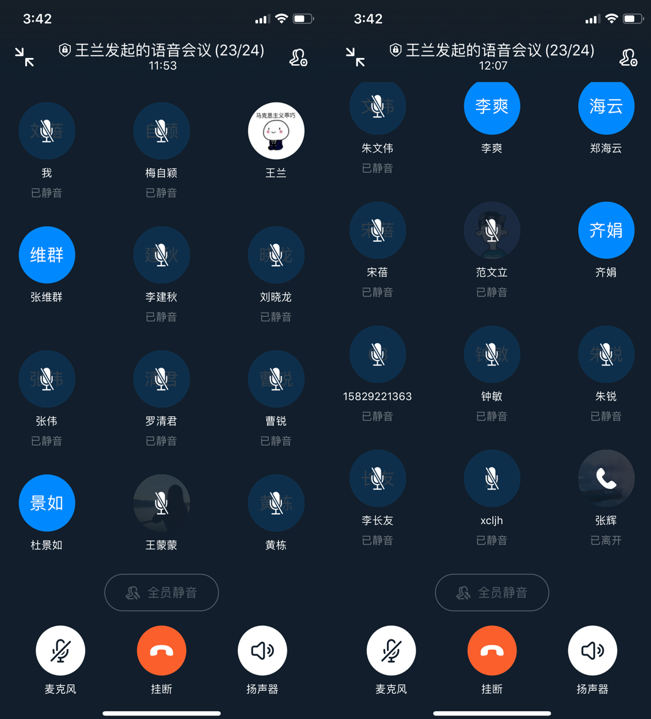Minimize the meeting window timed 11:53
651x719 pixels.
pyautogui.click(x=25, y=57)
